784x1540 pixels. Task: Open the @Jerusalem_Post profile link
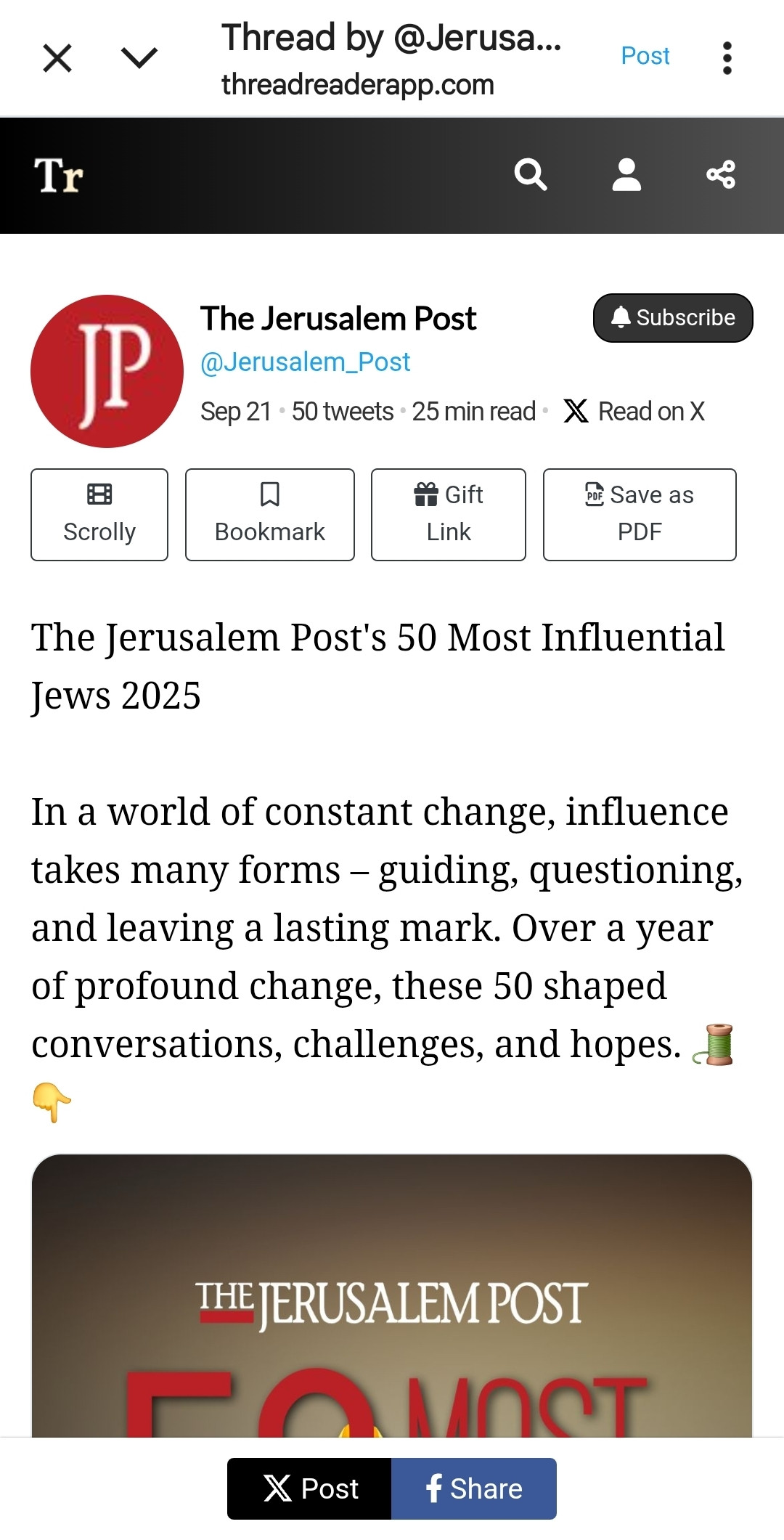pyautogui.click(x=305, y=362)
